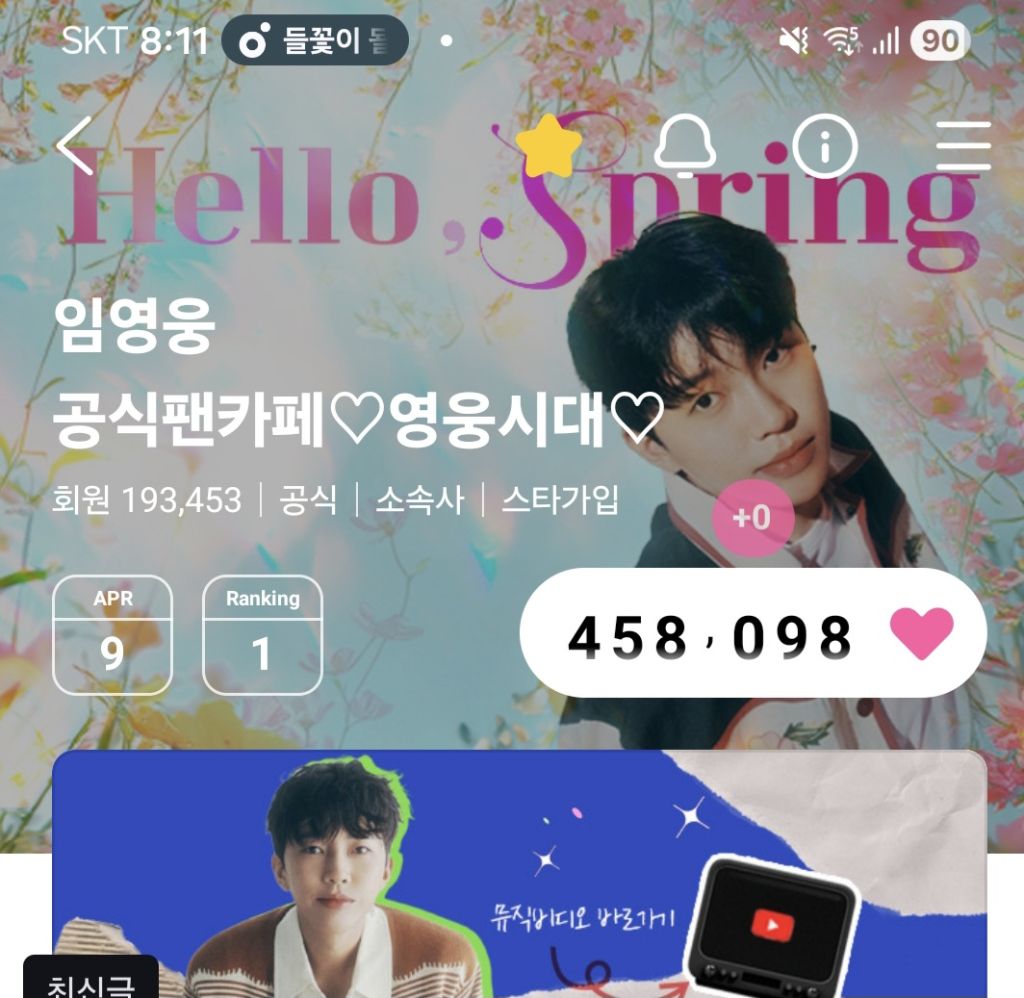Go back using the top-left arrow
This screenshot has width=1024, height=998.
click(x=74, y=146)
